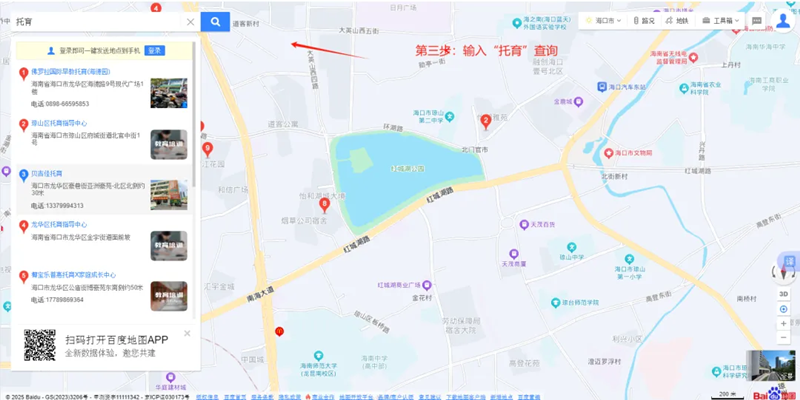Open the user profile avatar
This screenshot has width=800, height=400.
[x=783, y=20]
